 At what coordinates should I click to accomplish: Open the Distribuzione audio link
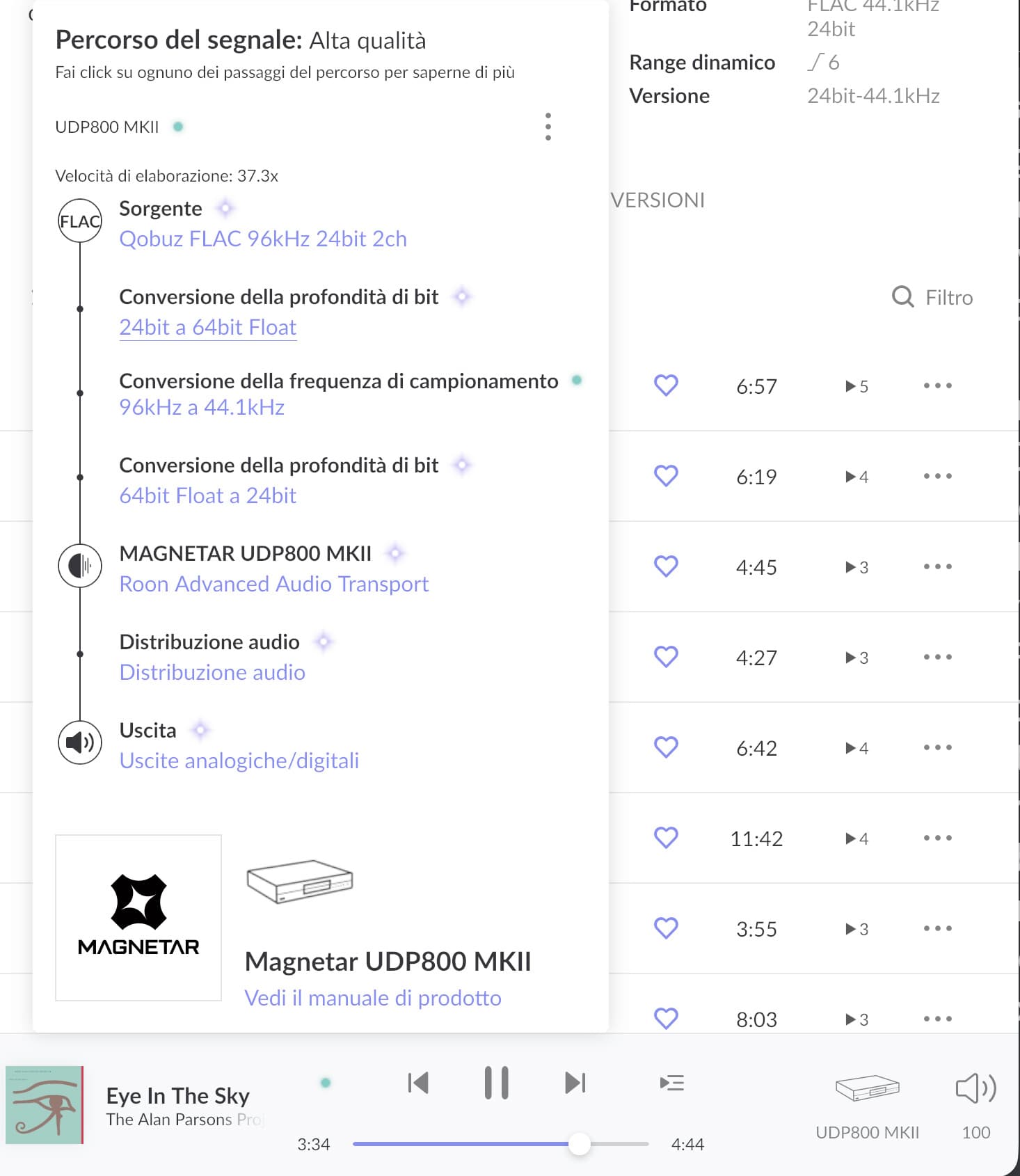[212, 672]
